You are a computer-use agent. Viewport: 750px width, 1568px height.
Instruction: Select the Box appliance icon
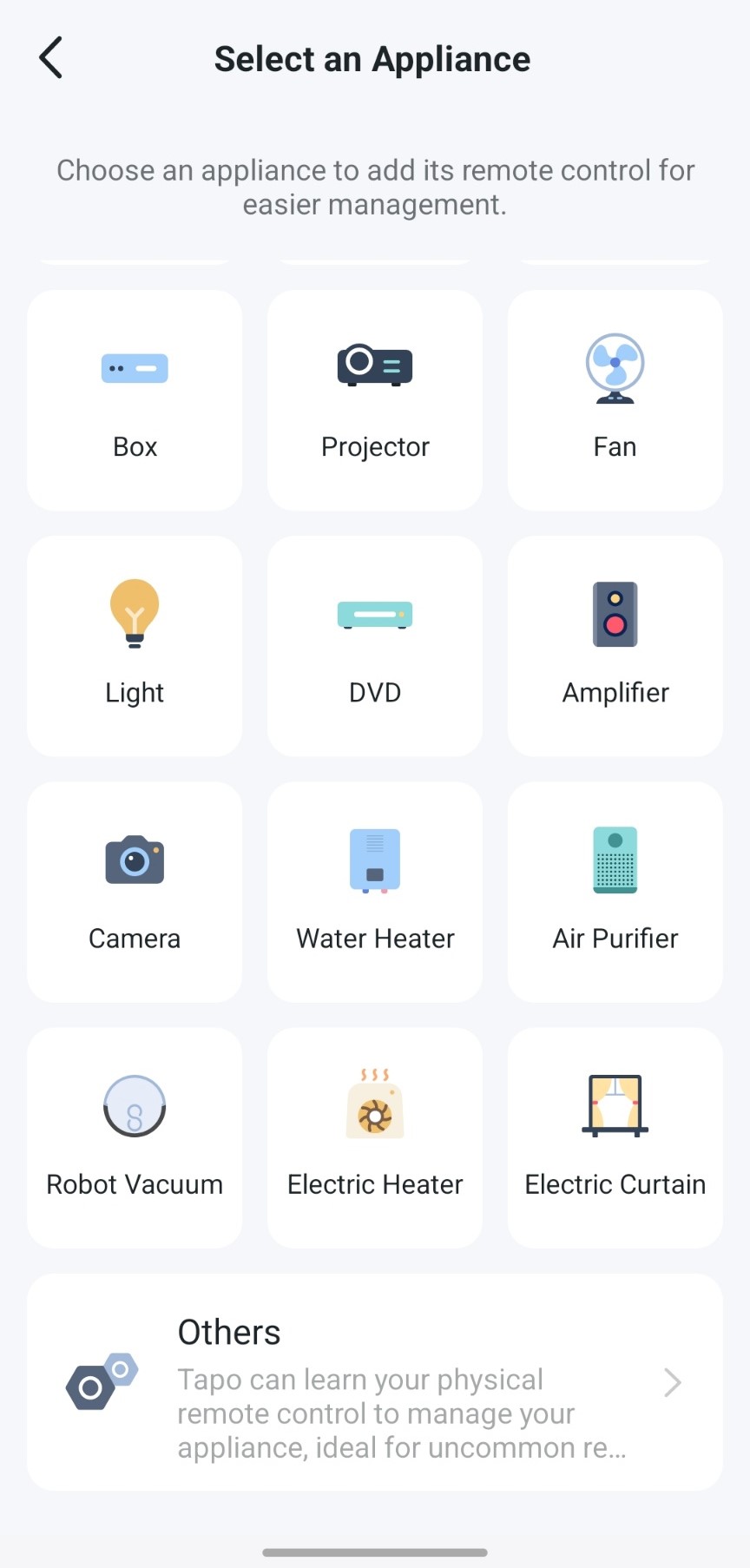135,368
